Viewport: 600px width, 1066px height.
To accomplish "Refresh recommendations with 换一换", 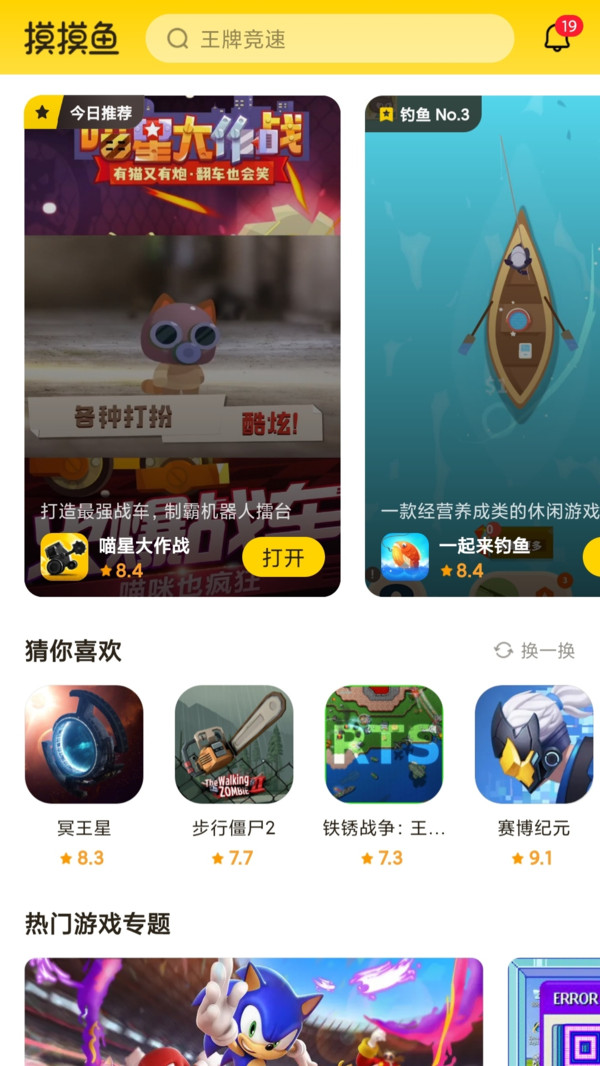I will (535, 651).
